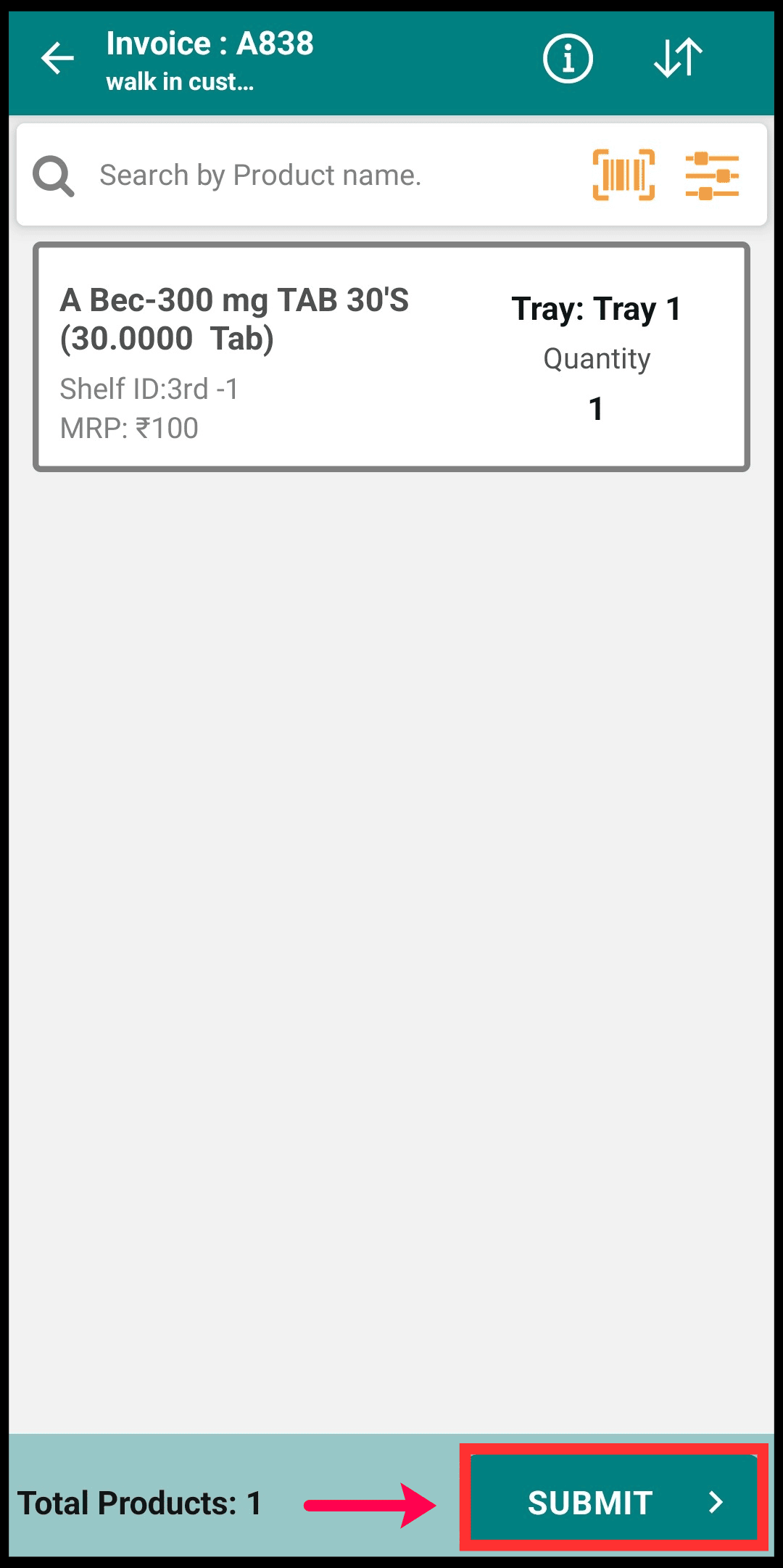The image size is (783, 1568).
Task: Open the filter sliders icon
Action: (712, 176)
